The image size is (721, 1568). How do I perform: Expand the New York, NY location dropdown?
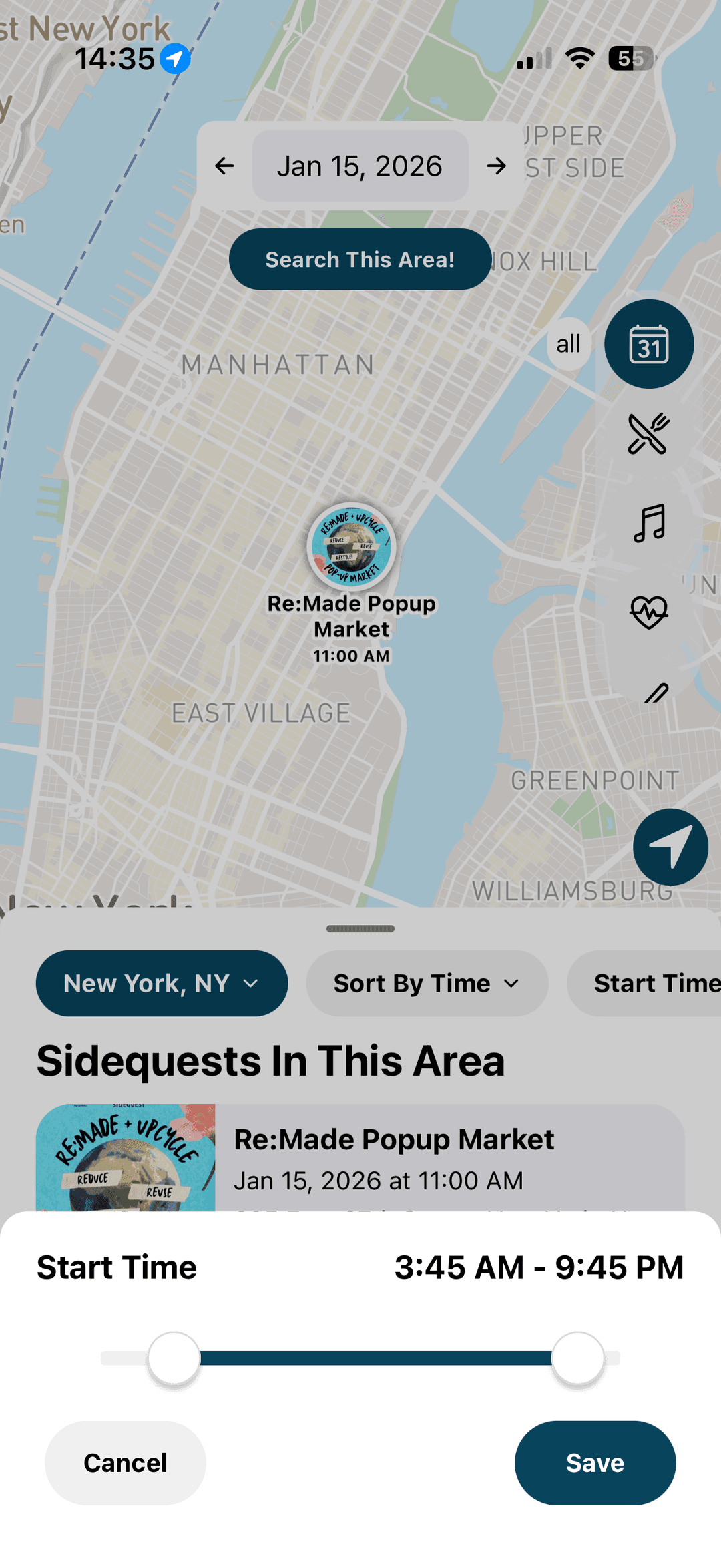click(162, 983)
